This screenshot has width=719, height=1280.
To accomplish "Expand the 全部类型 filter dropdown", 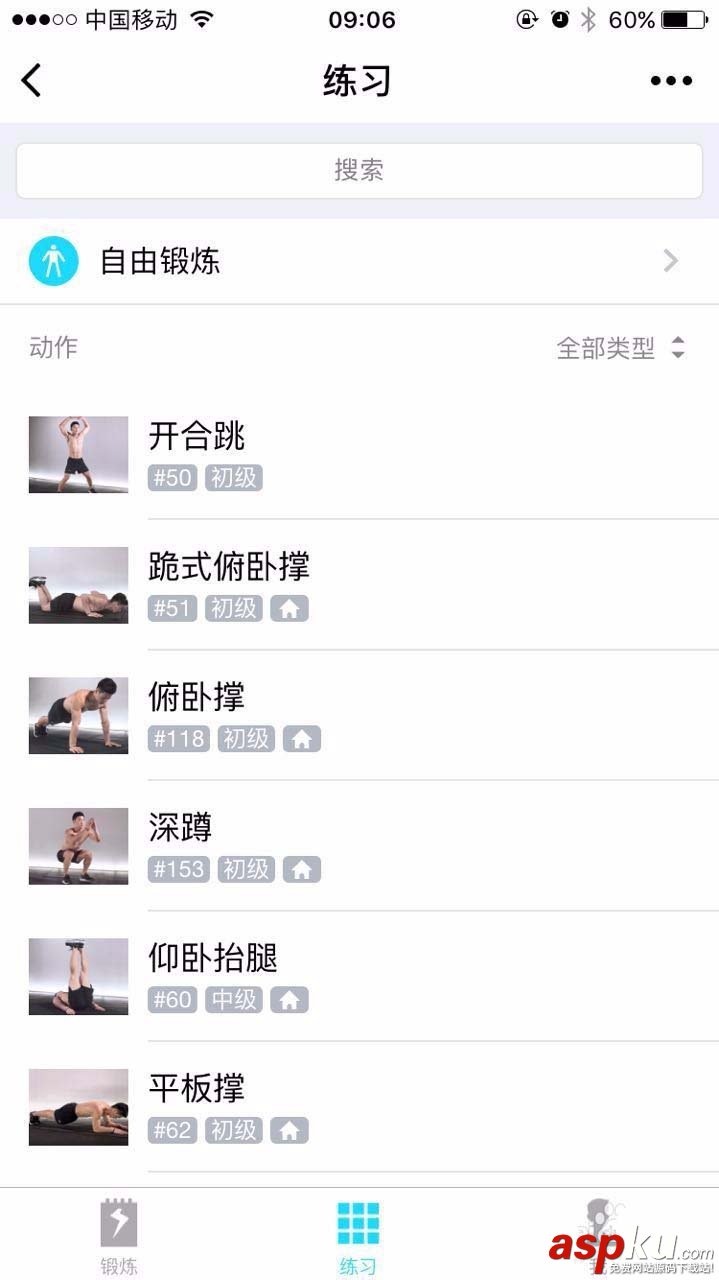I will click(x=621, y=348).
